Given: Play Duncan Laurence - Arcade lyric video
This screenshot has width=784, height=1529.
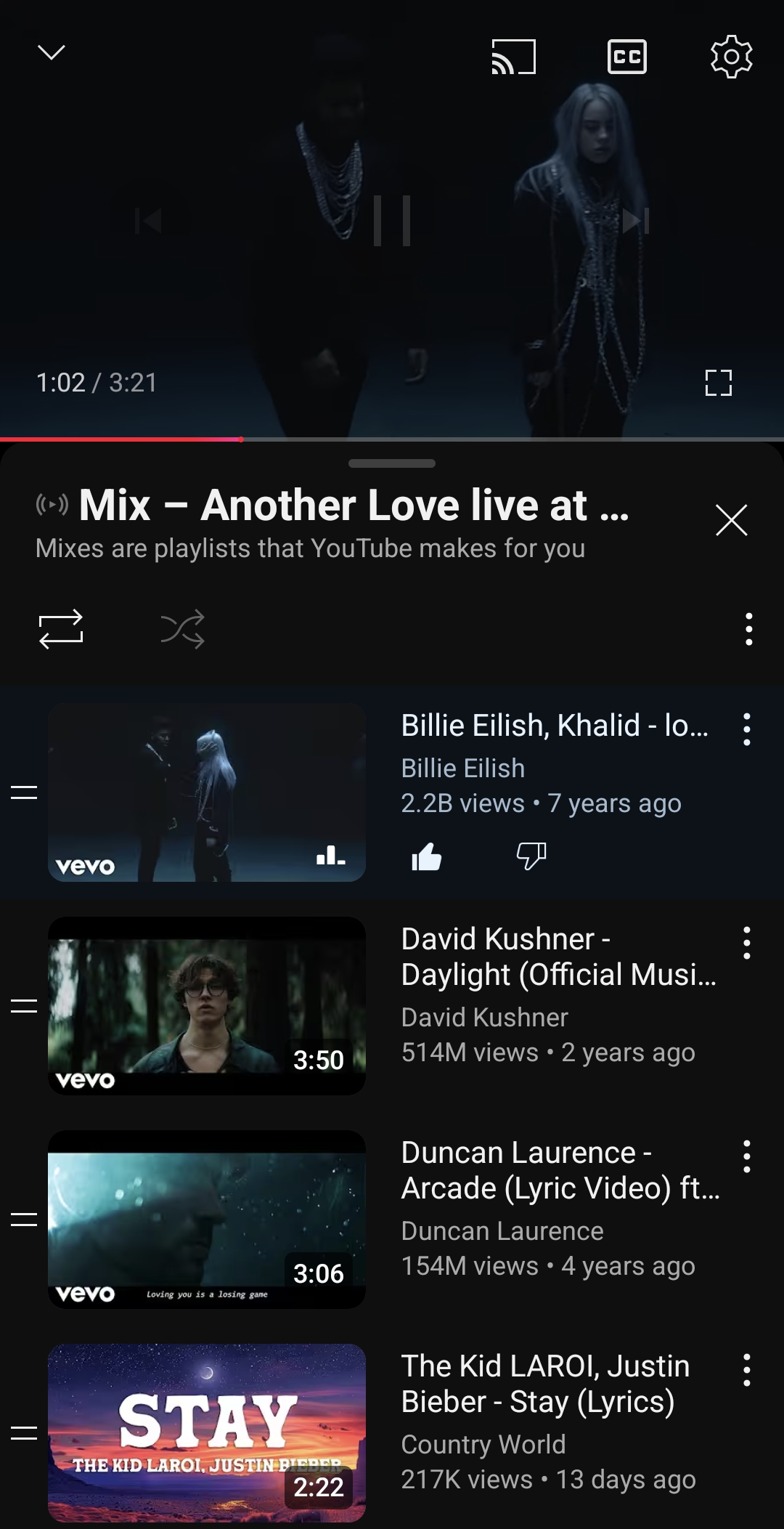Looking at the screenshot, I should click(207, 1220).
